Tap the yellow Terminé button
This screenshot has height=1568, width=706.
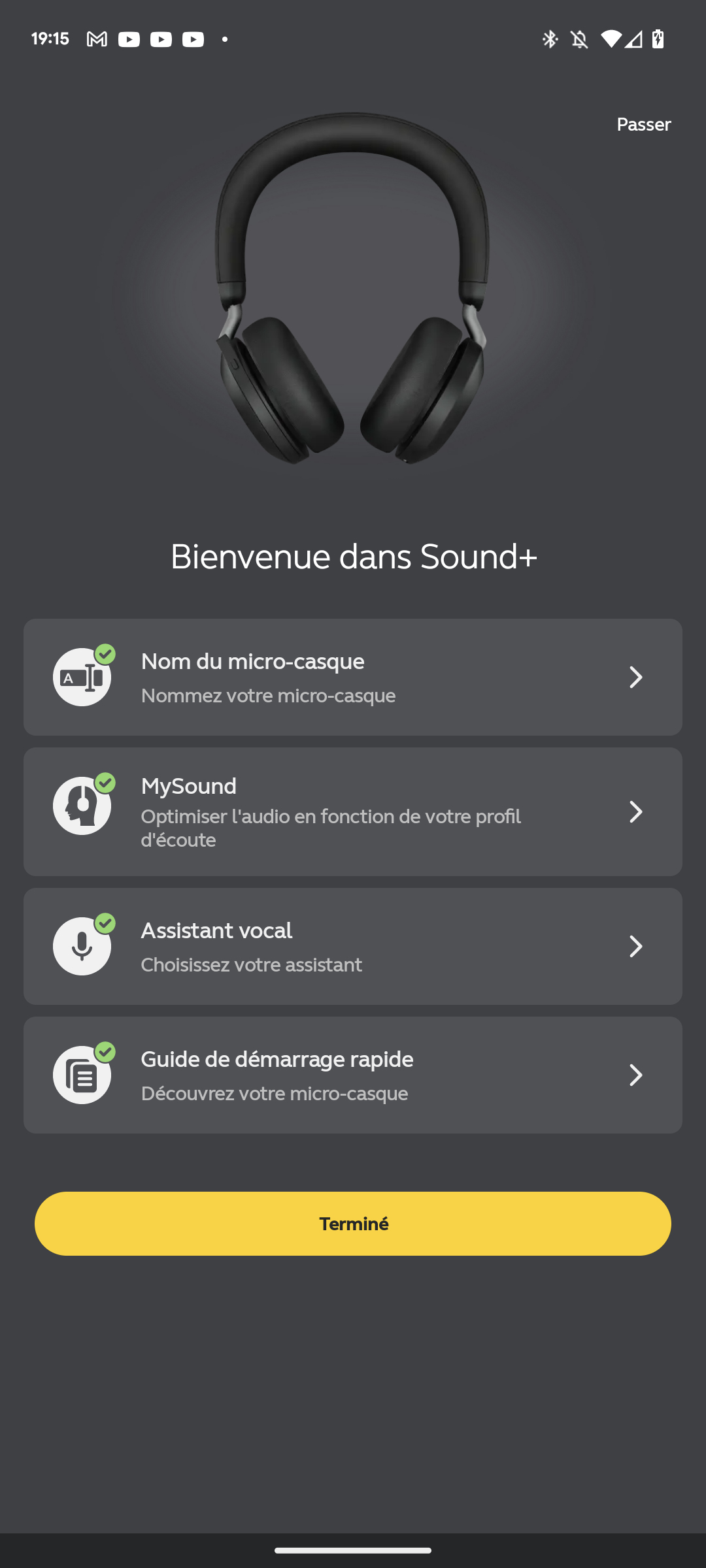coord(353,1224)
